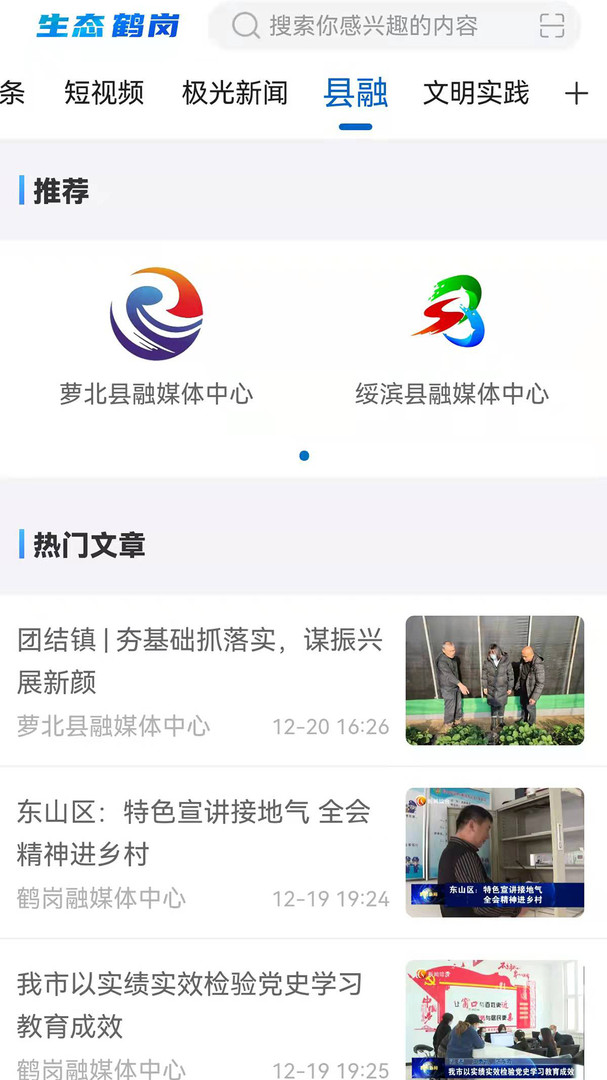
Task: Open the search box for content
Action: [372, 26]
